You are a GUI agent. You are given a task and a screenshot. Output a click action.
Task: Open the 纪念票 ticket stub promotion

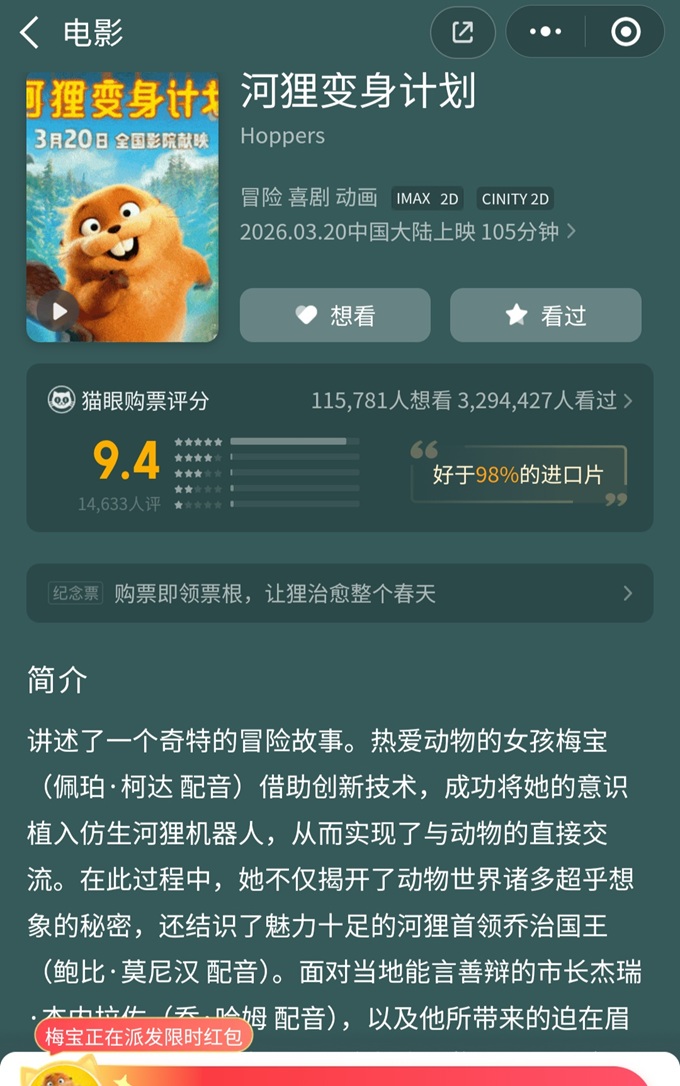(340, 593)
